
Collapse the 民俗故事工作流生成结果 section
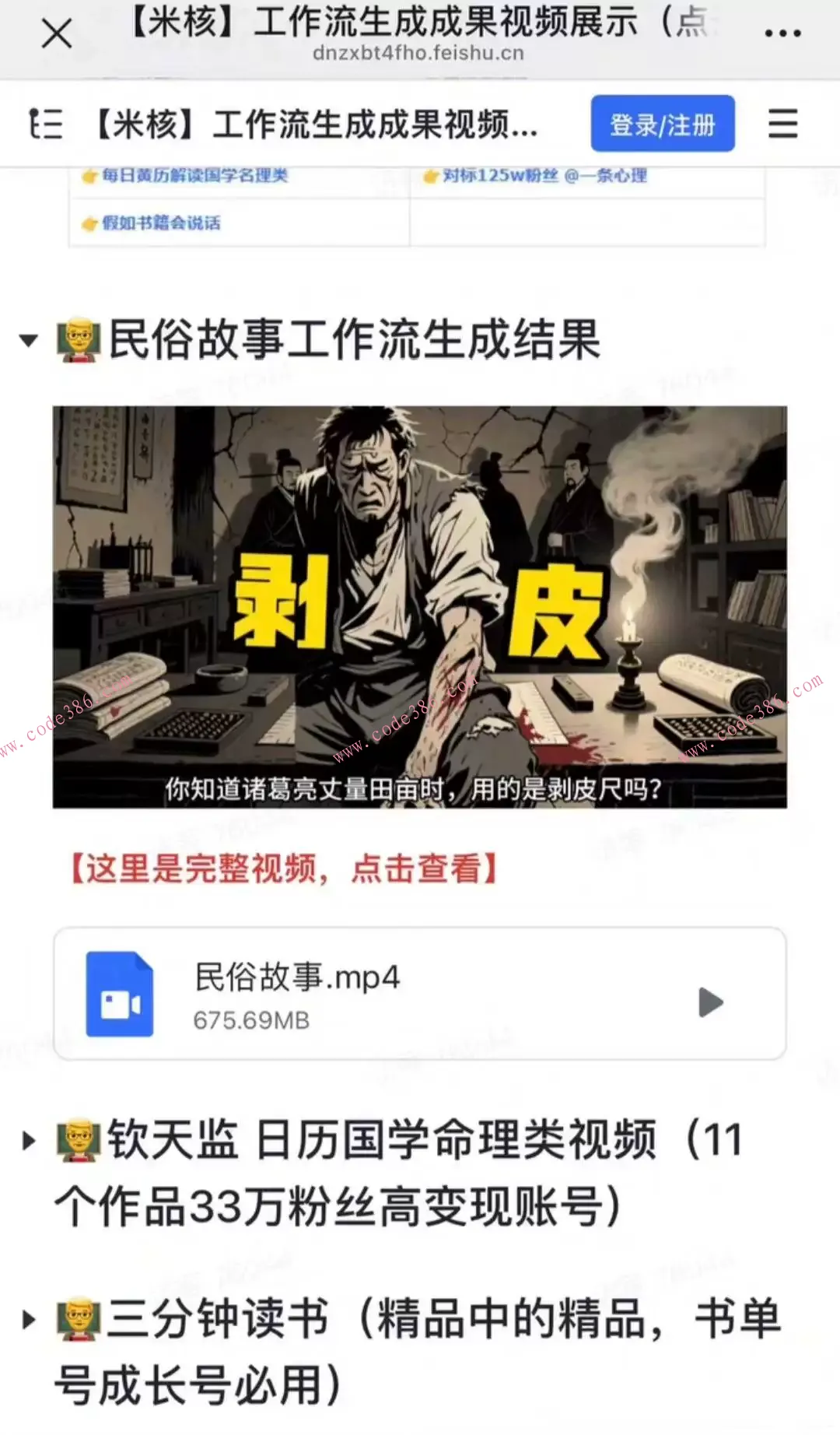click(27, 339)
